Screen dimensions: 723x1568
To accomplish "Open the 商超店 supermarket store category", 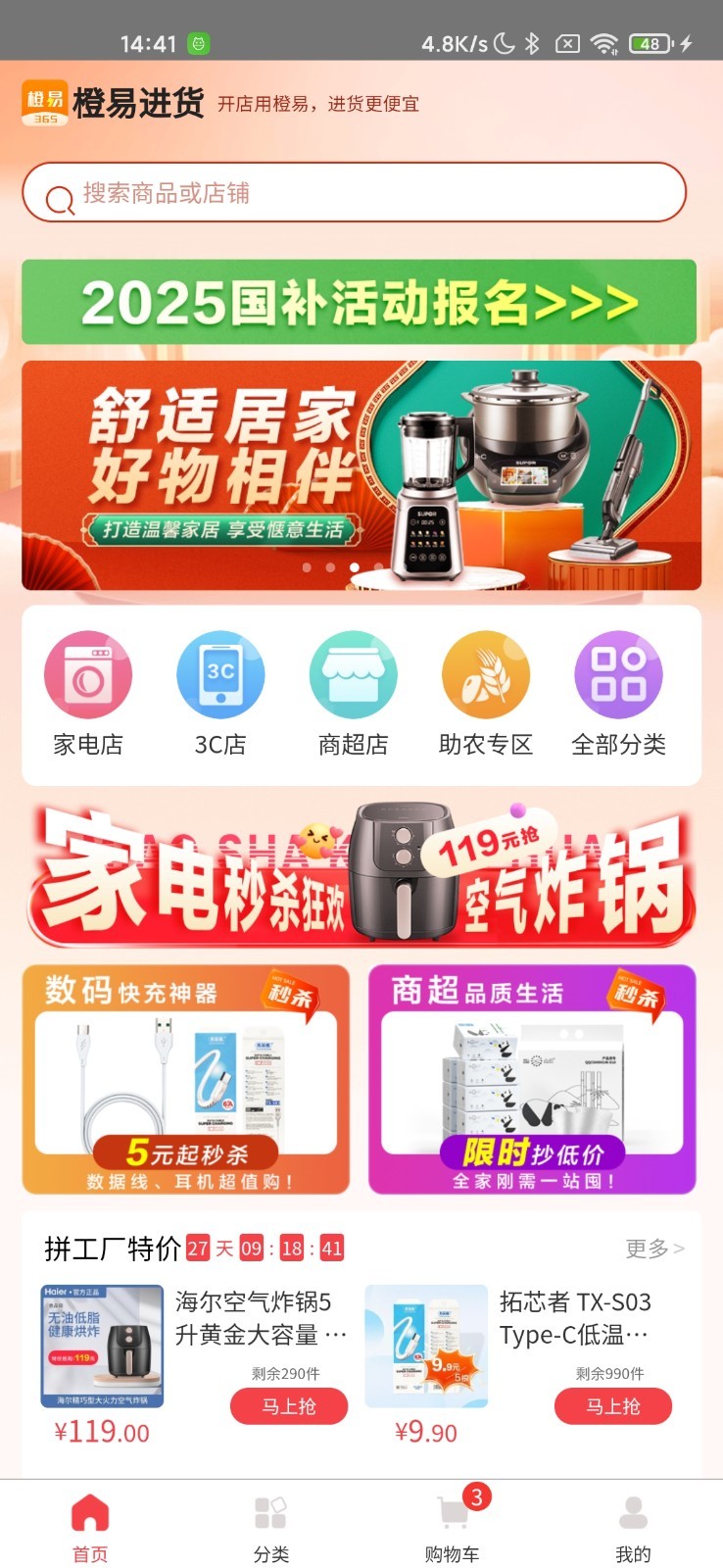I will point(353,691).
